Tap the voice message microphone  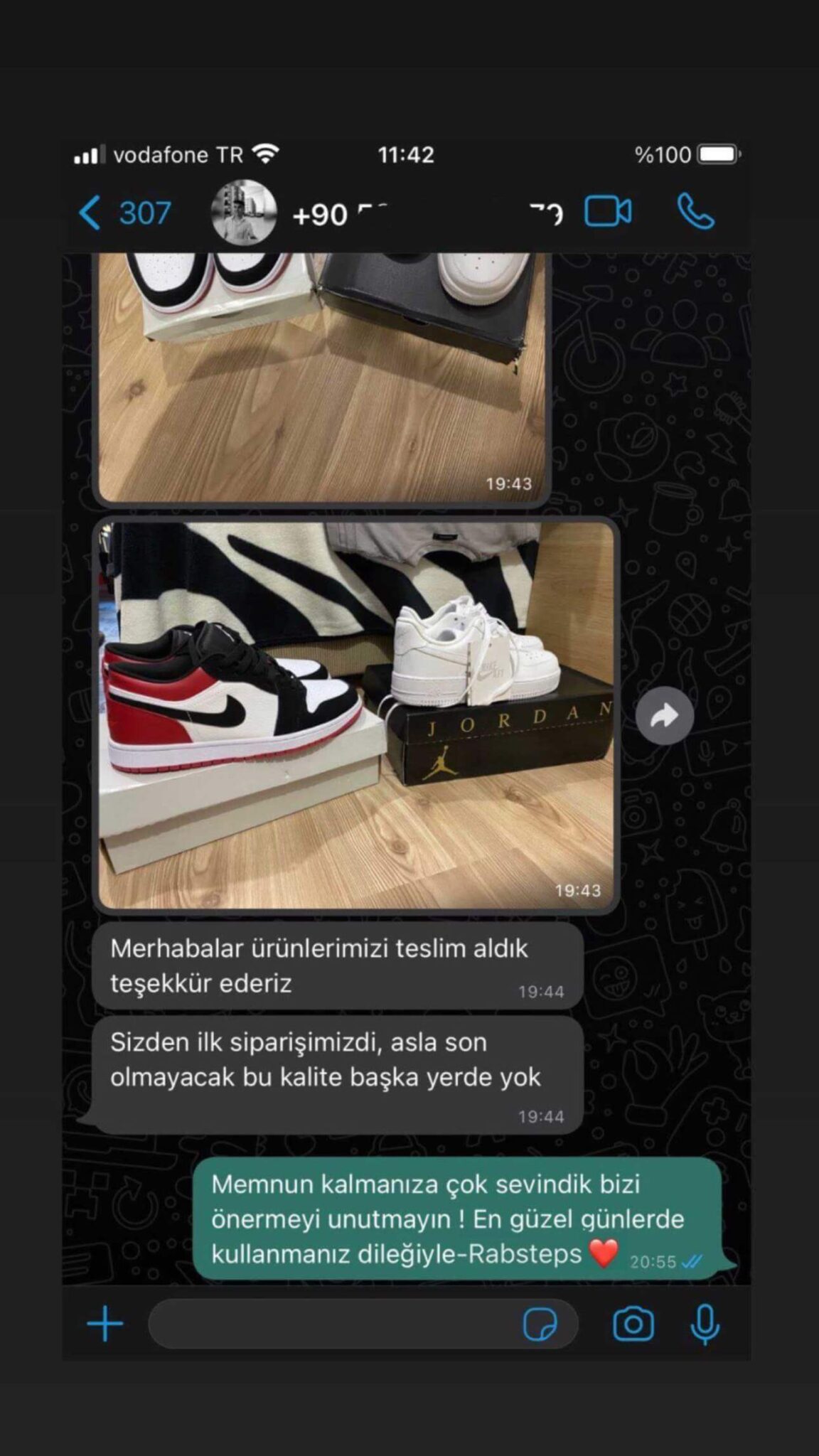point(705,1324)
